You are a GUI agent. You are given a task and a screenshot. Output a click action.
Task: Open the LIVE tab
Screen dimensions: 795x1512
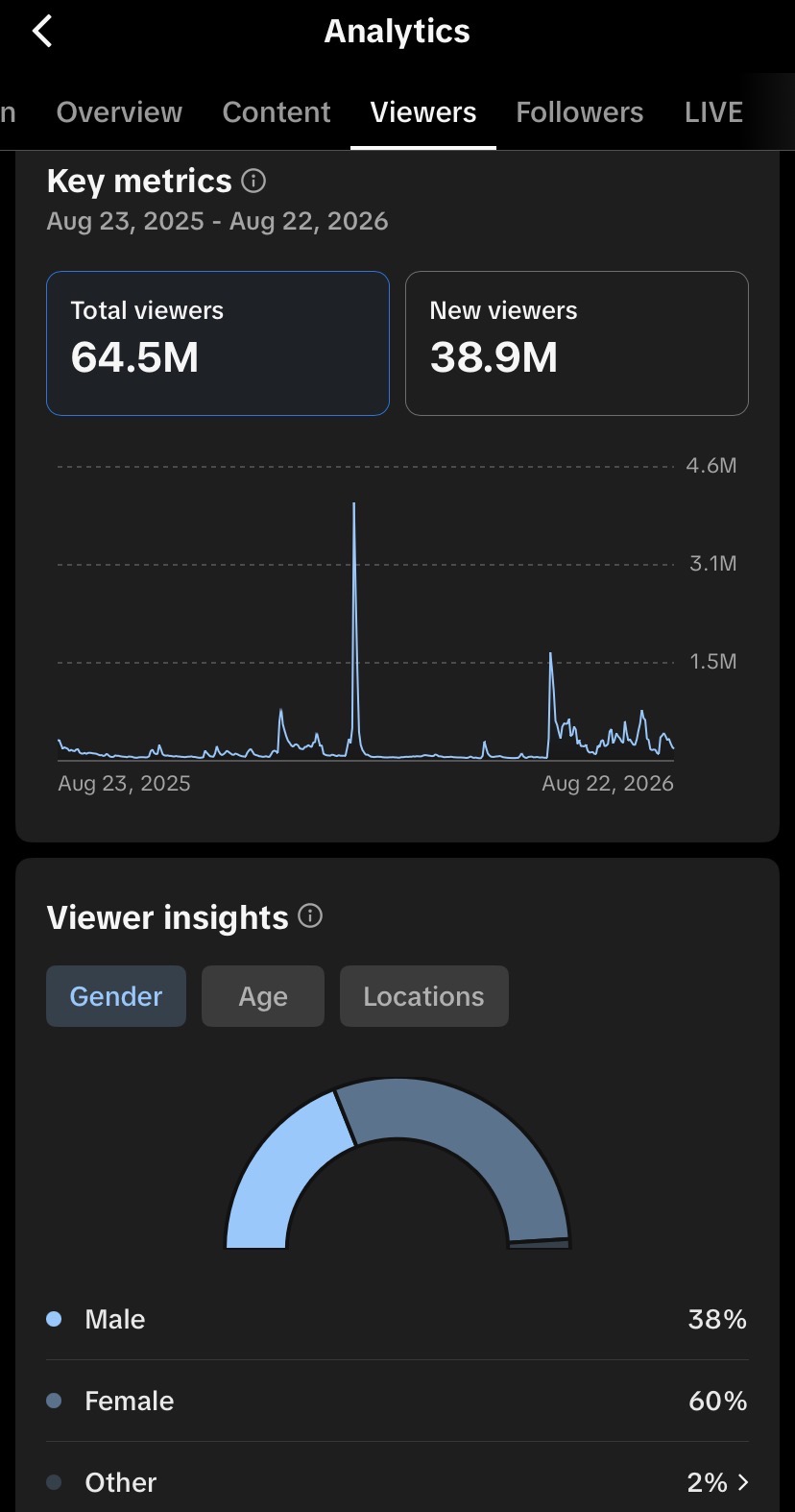[713, 112]
